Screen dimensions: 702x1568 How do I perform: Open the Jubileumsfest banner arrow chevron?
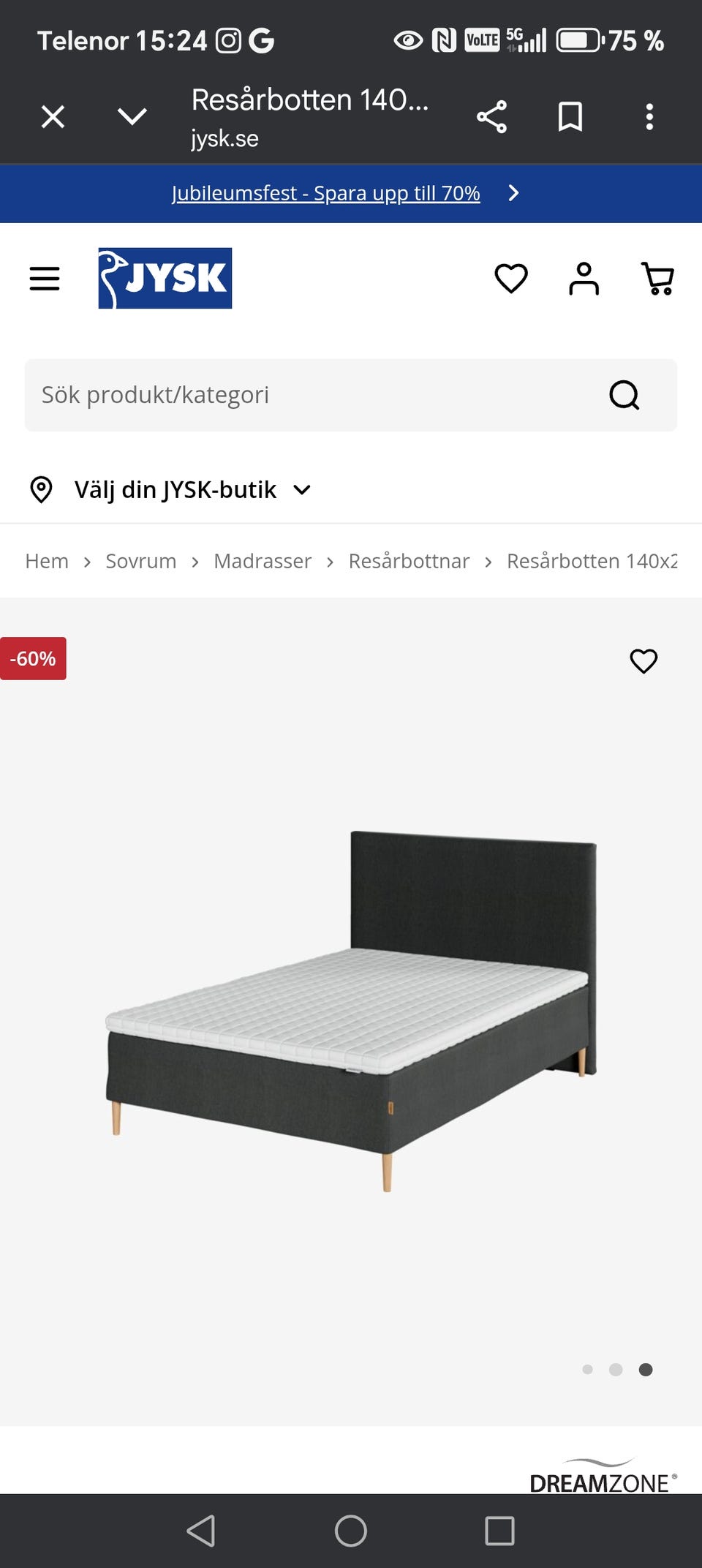tap(513, 193)
